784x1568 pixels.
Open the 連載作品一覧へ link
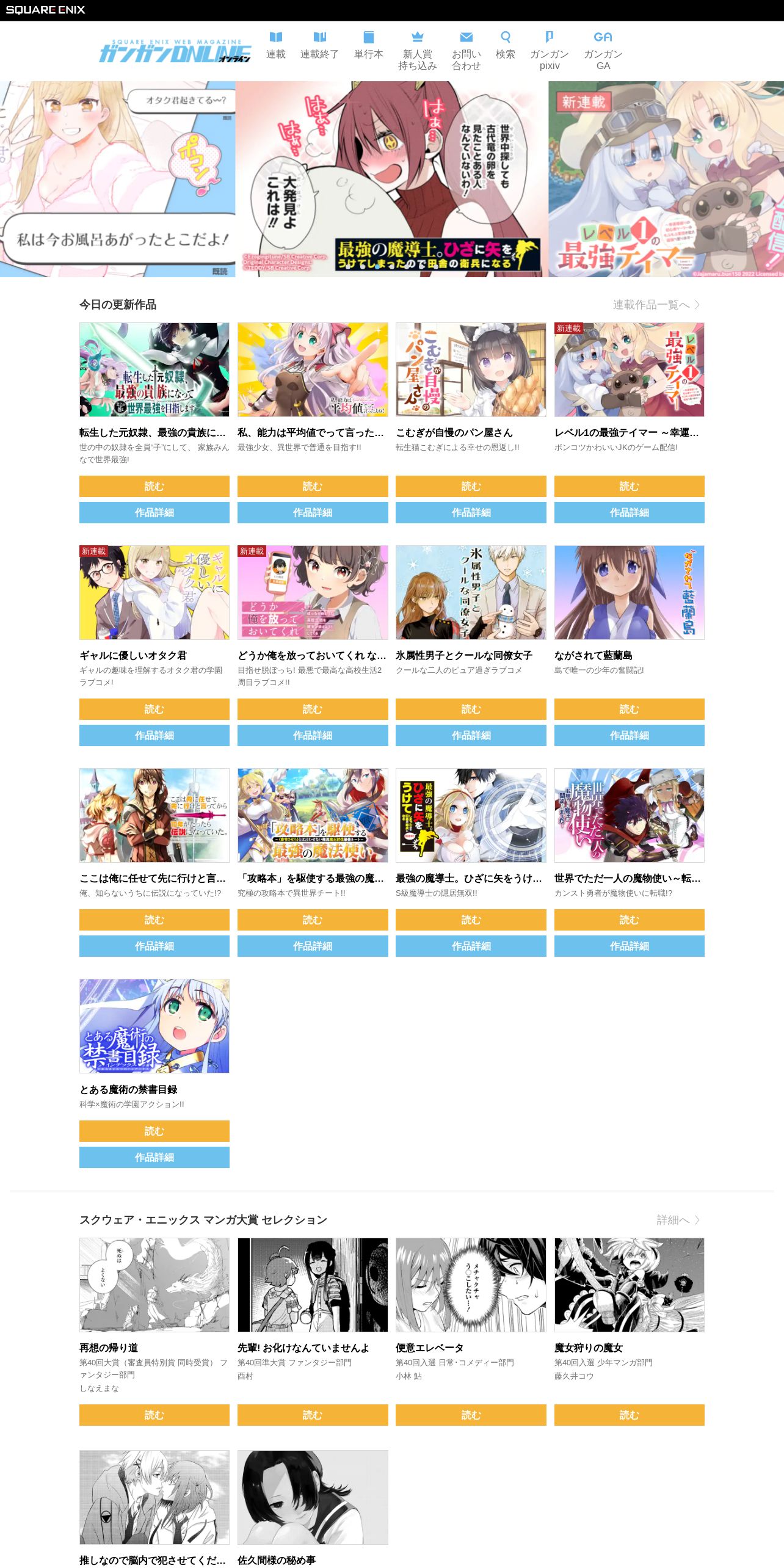(656, 305)
